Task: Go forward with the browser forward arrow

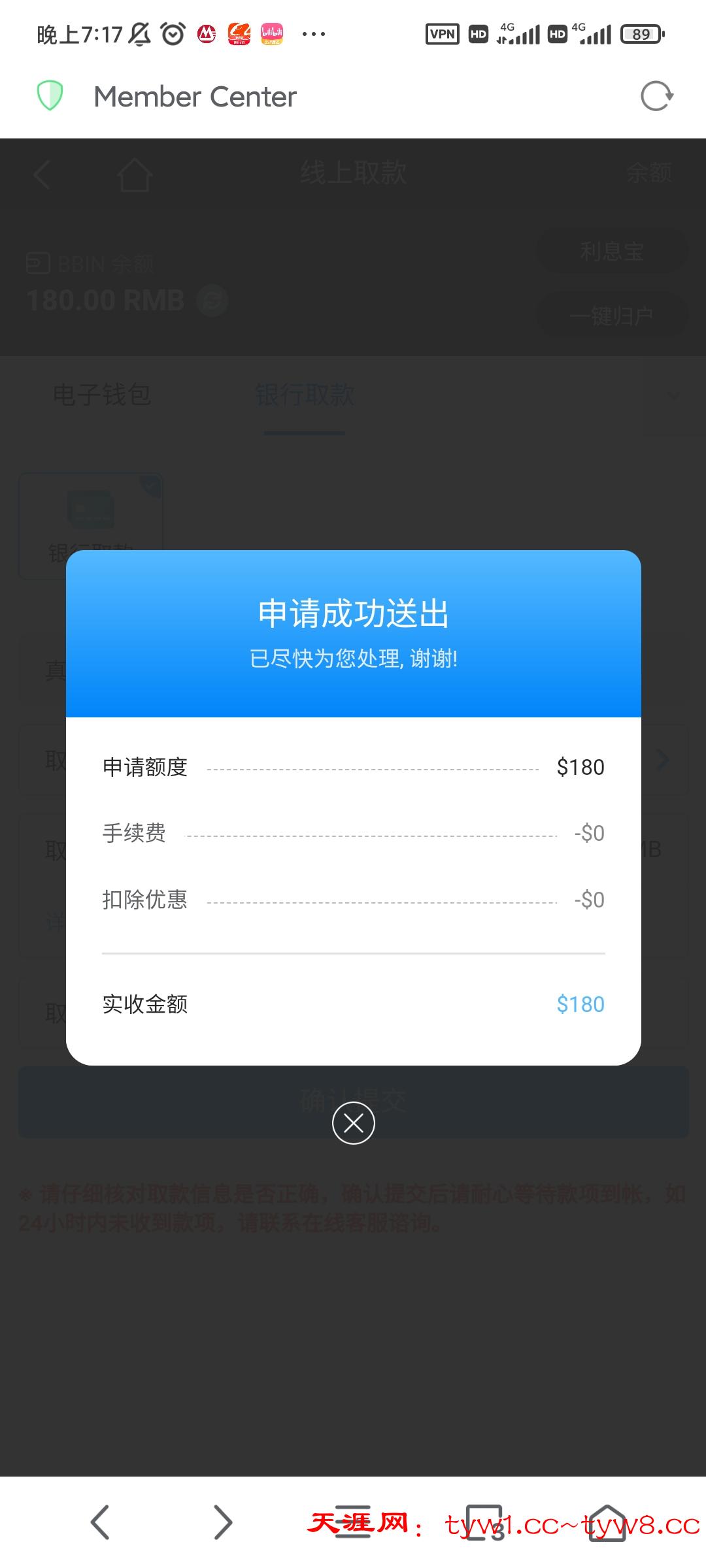Action: (223, 1522)
